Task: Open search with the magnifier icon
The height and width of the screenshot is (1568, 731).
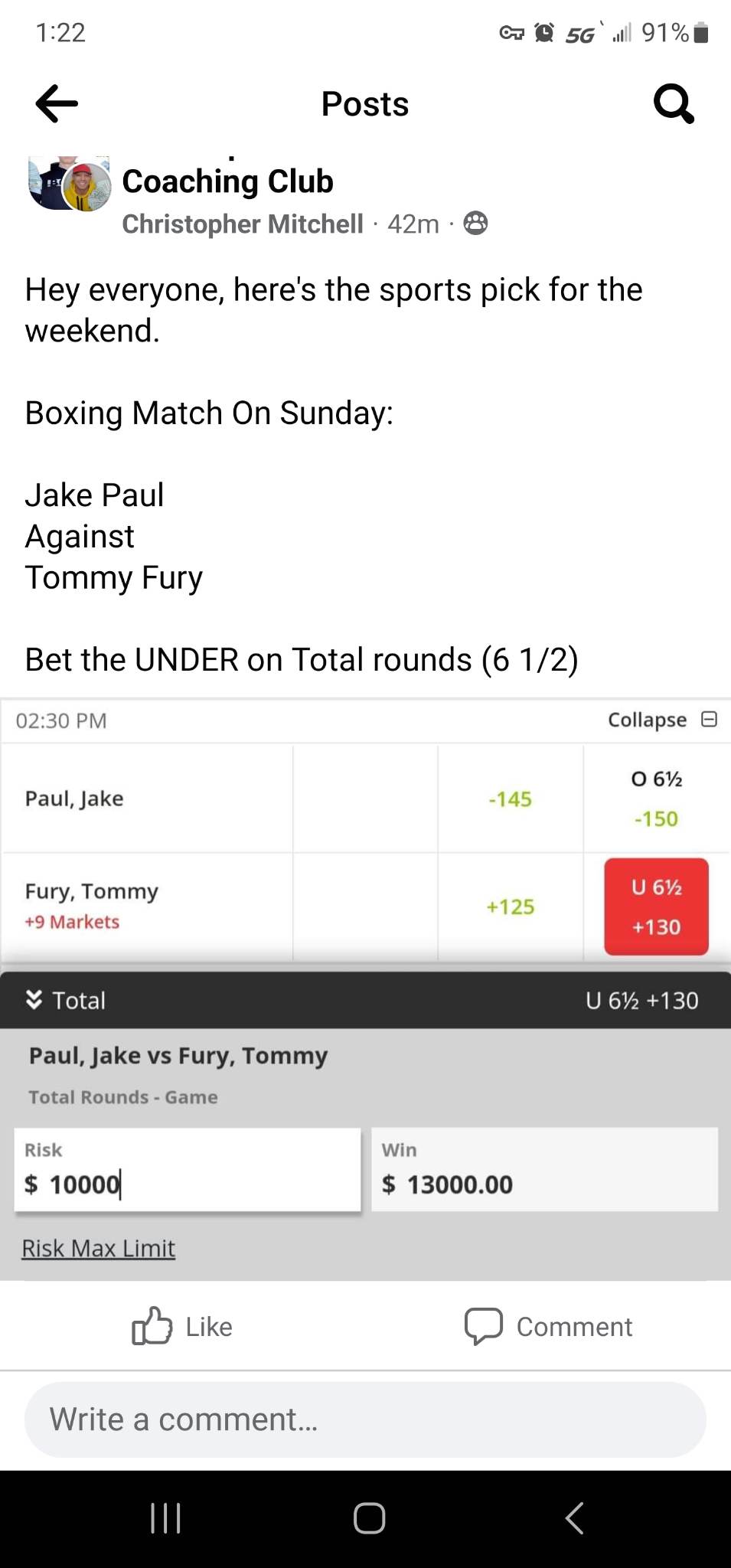Action: click(674, 103)
